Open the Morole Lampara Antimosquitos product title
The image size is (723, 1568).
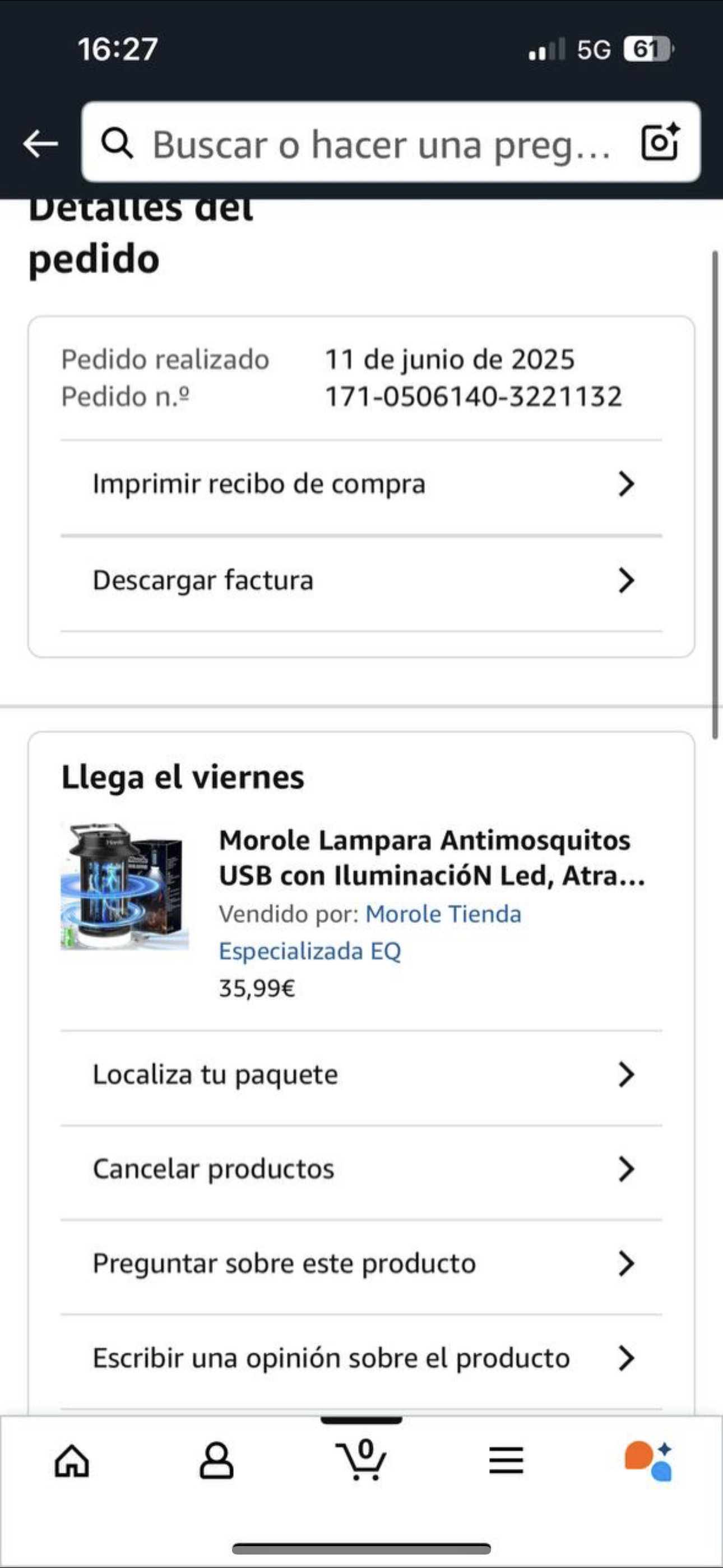[432, 858]
